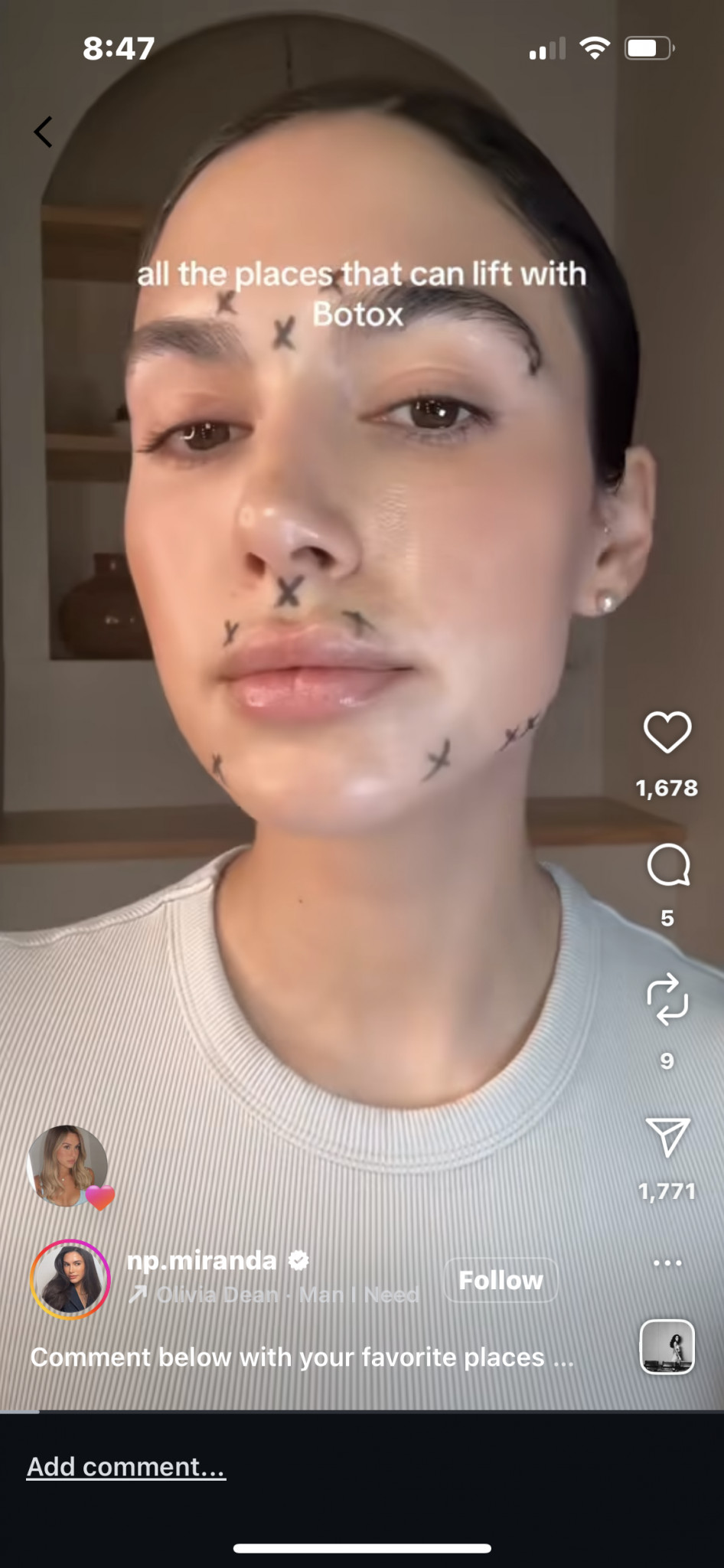The image size is (724, 1568).
Task: Like this reel with the heart icon
Action: coord(667,733)
